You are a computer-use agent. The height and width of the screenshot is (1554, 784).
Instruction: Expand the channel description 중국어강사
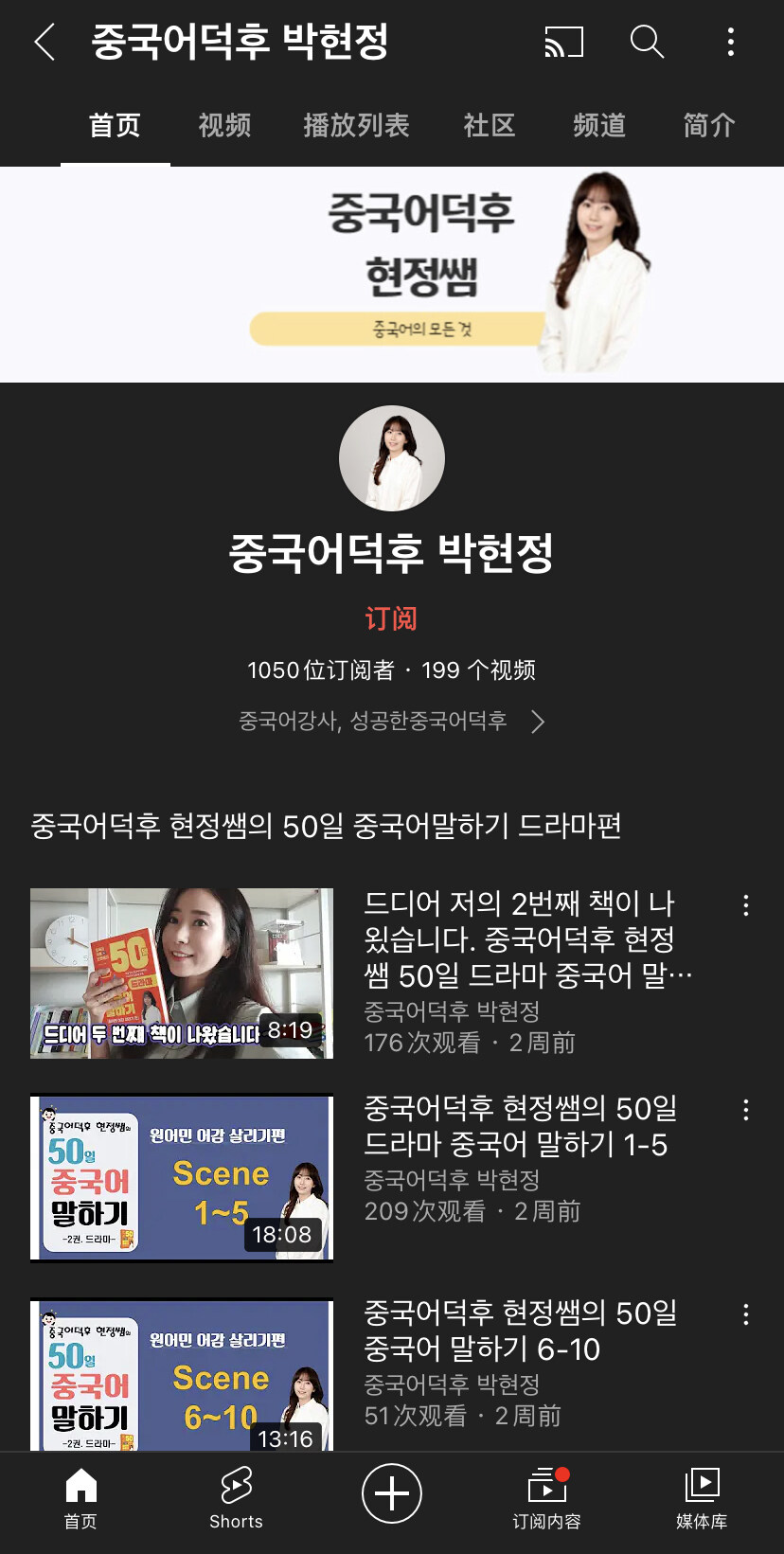[x=391, y=722]
